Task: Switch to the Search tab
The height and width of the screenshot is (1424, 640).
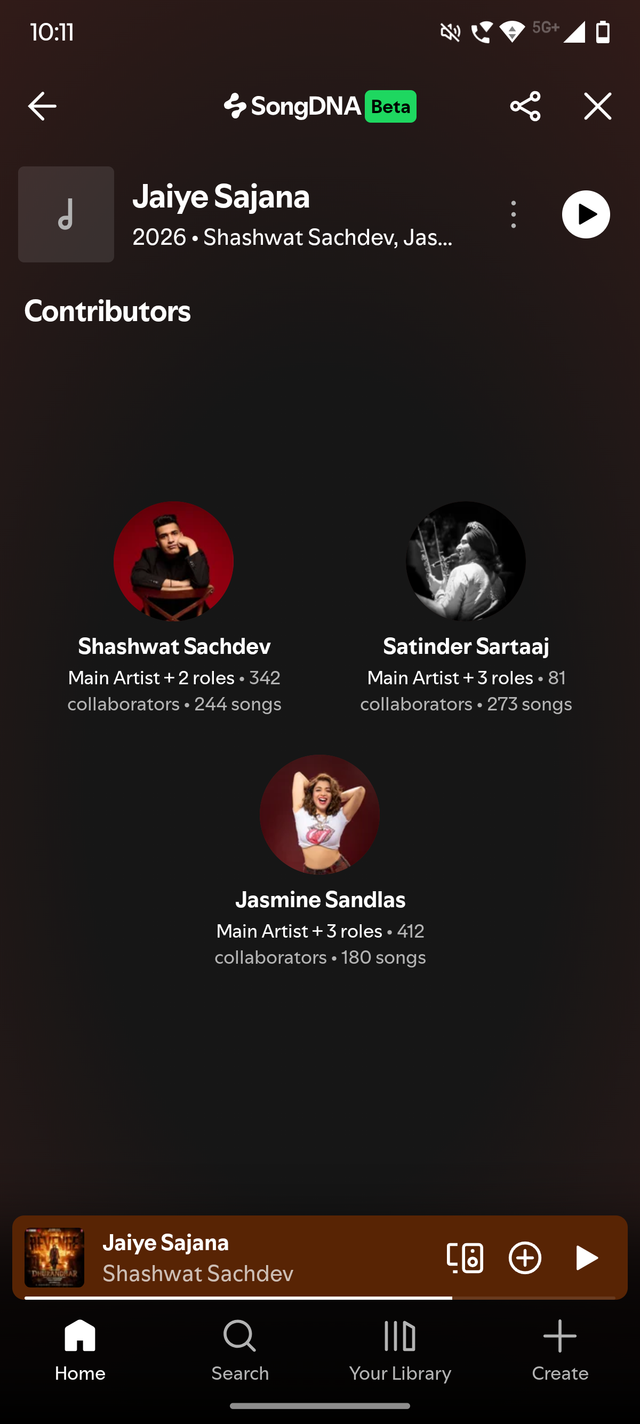Action: pos(240,1350)
